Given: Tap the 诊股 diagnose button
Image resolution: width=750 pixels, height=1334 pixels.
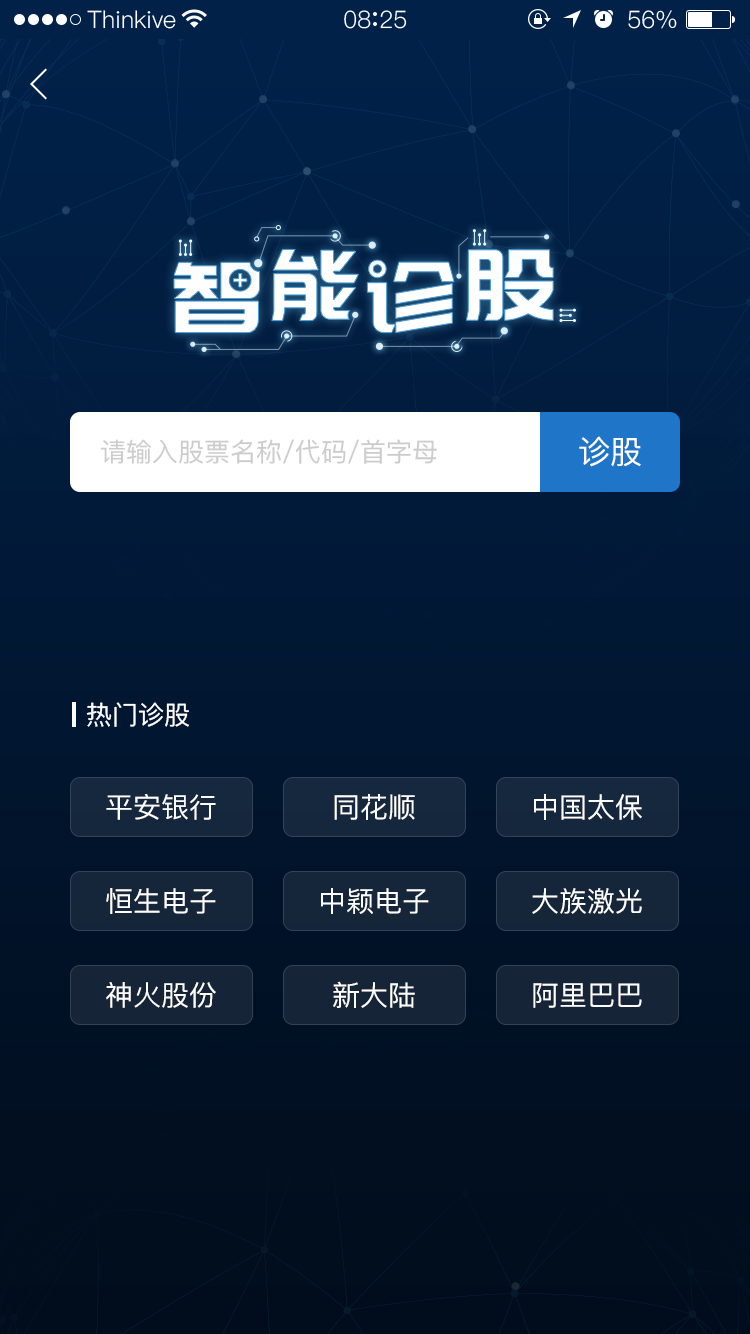Looking at the screenshot, I should (610, 452).
